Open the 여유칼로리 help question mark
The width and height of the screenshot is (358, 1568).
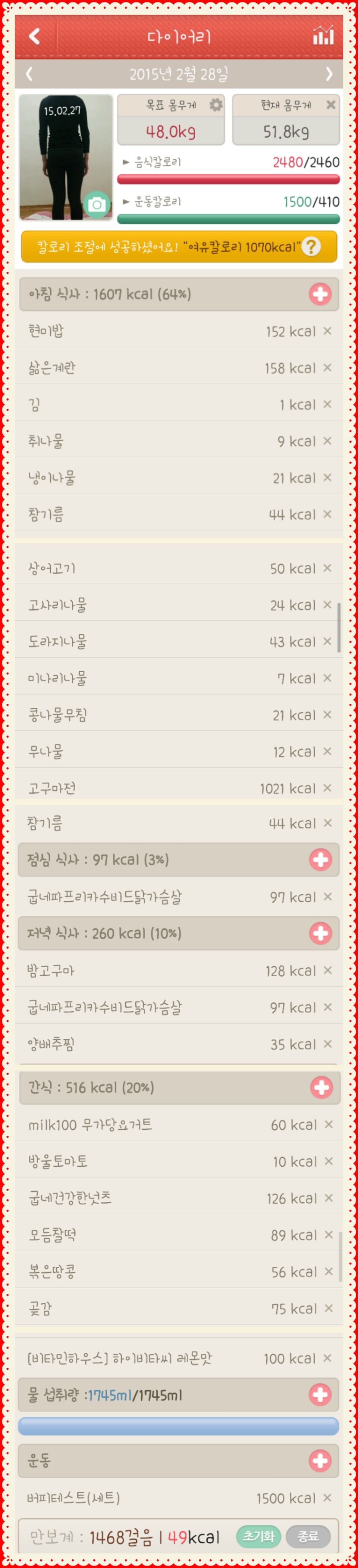(x=311, y=246)
